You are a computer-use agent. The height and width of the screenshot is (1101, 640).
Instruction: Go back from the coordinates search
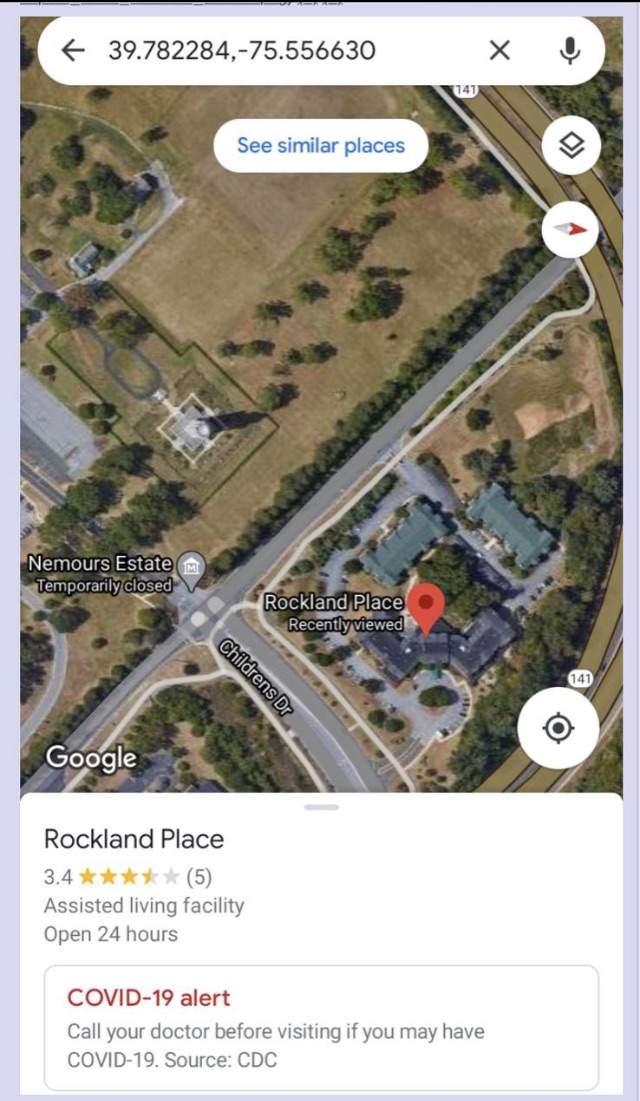click(73, 50)
